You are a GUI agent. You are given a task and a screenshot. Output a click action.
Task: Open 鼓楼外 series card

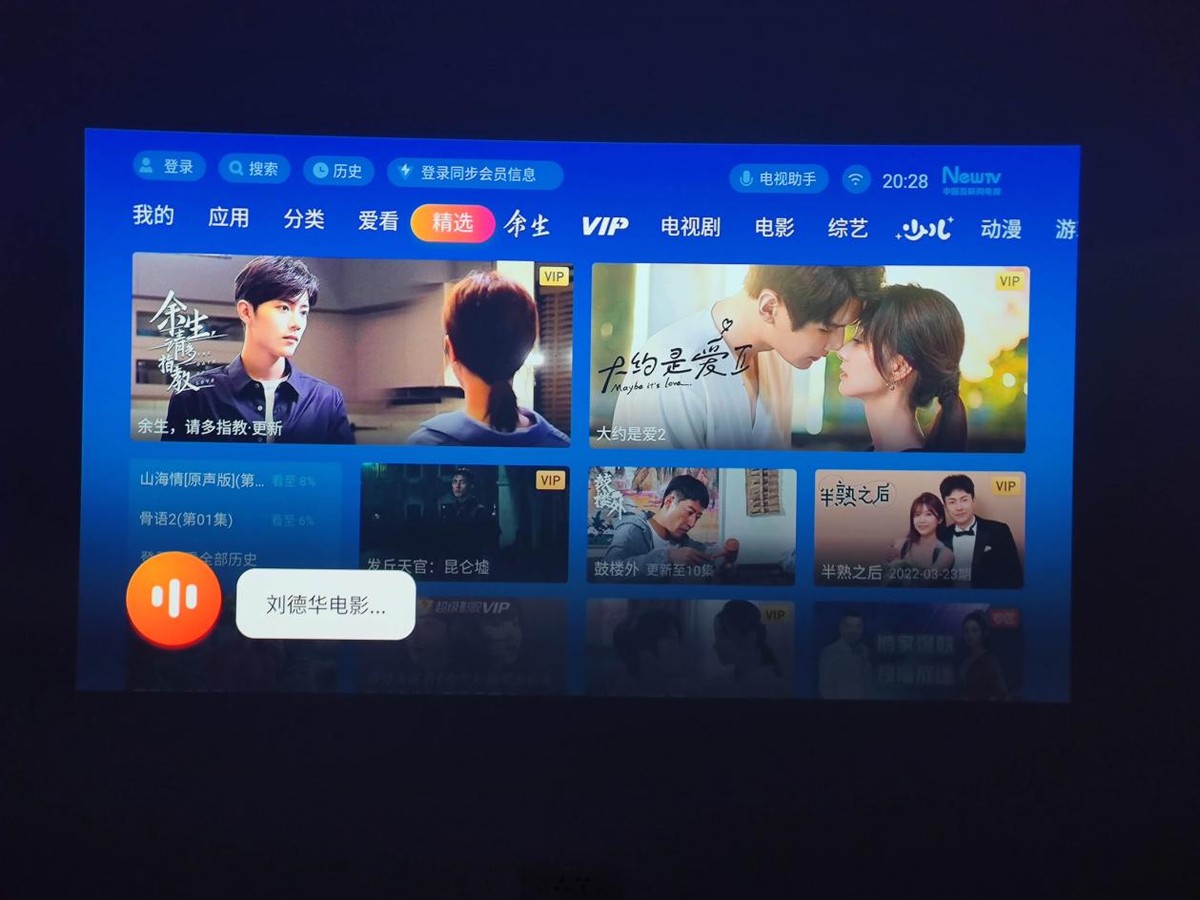coord(691,526)
